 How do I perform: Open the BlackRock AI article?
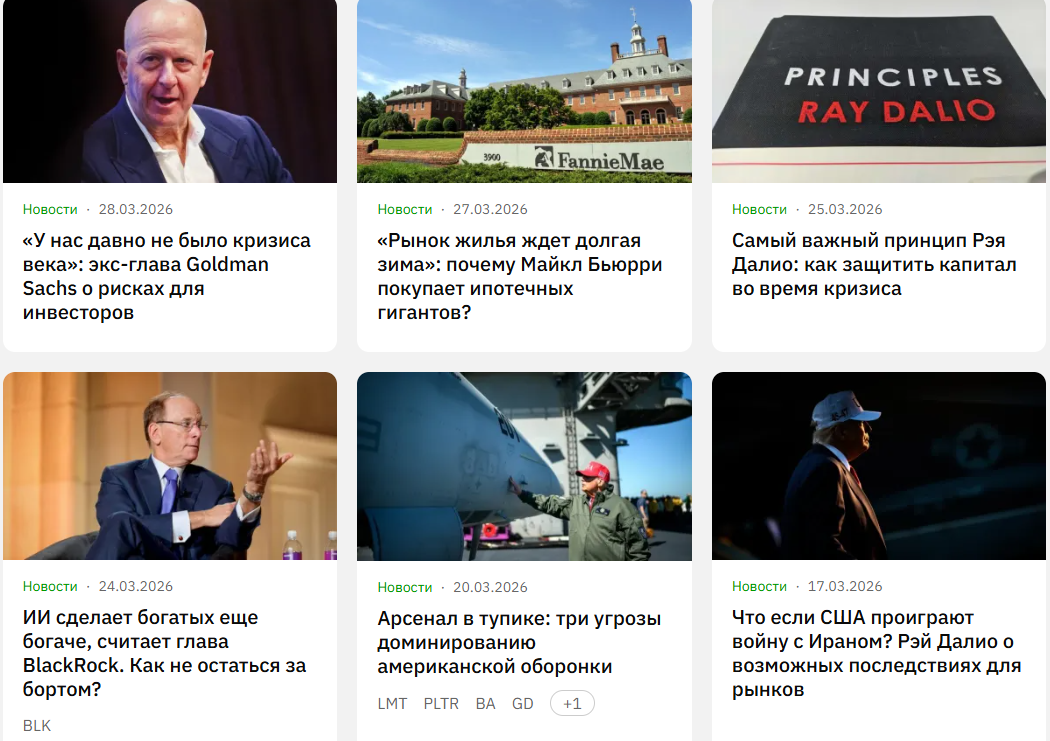(x=165, y=653)
